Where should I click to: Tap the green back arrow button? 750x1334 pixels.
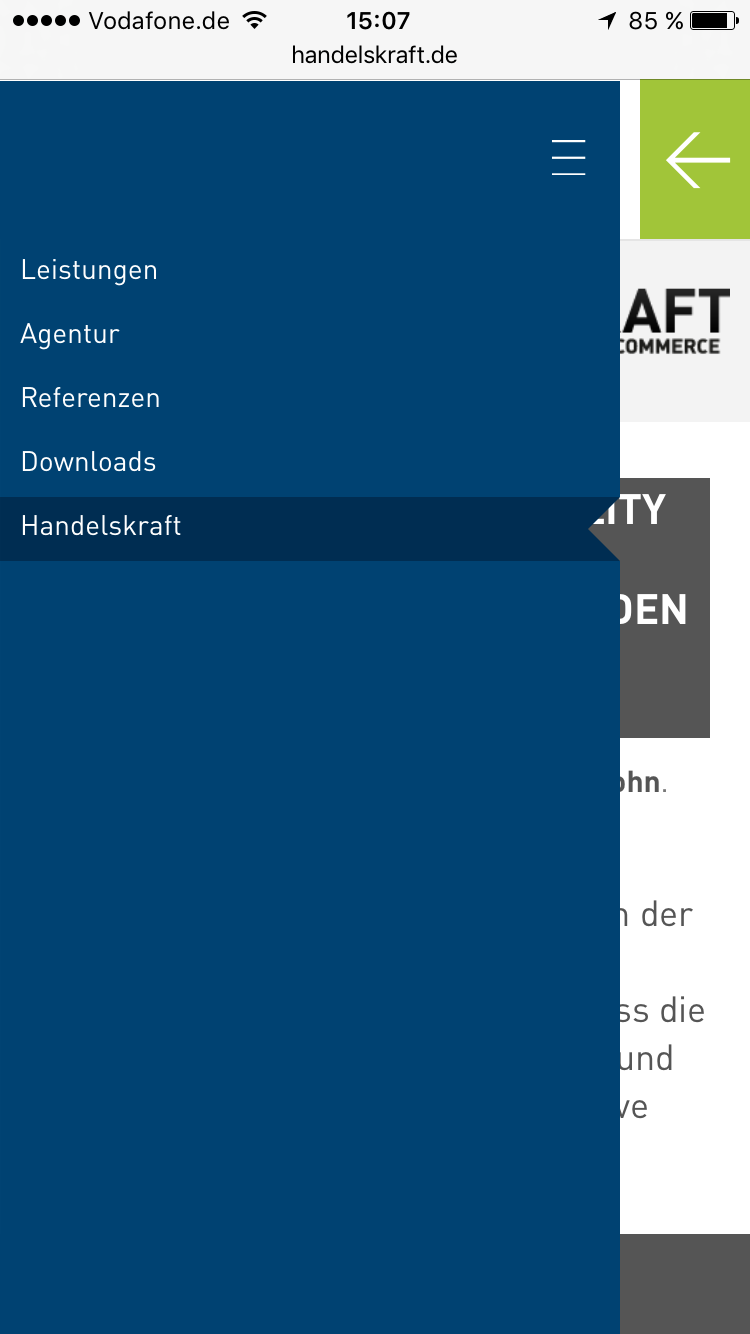pyautogui.click(x=695, y=160)
